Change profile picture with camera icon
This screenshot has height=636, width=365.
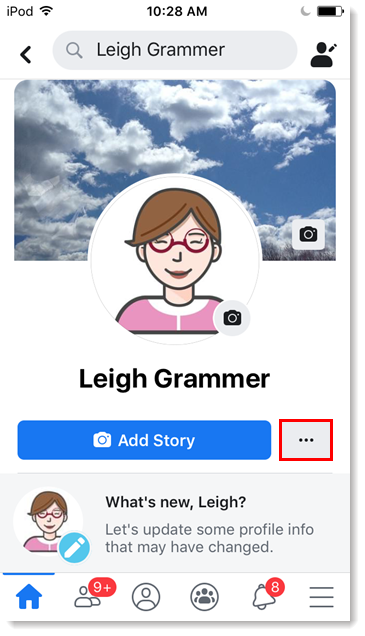point(232,318)
